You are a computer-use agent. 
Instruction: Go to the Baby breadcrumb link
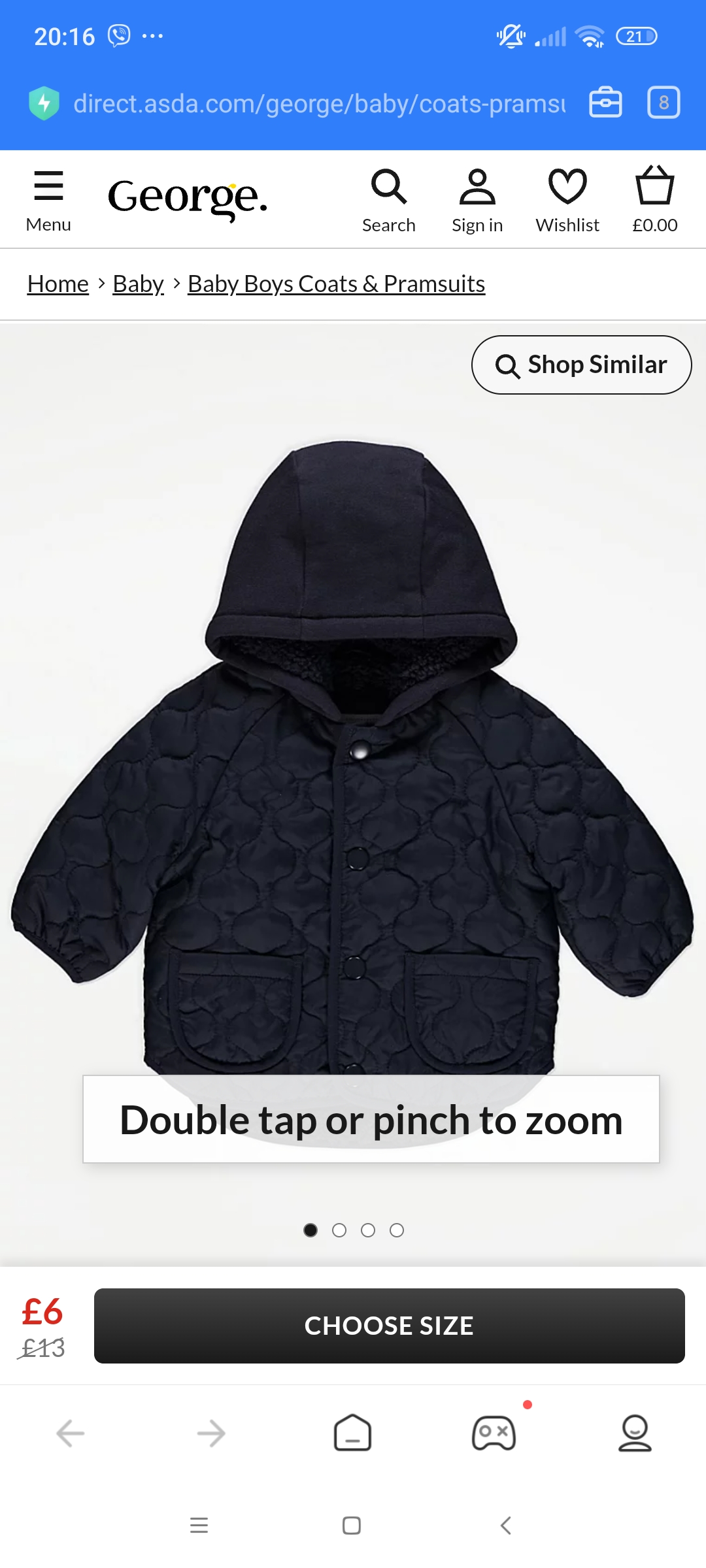click(x=138, y=284)
